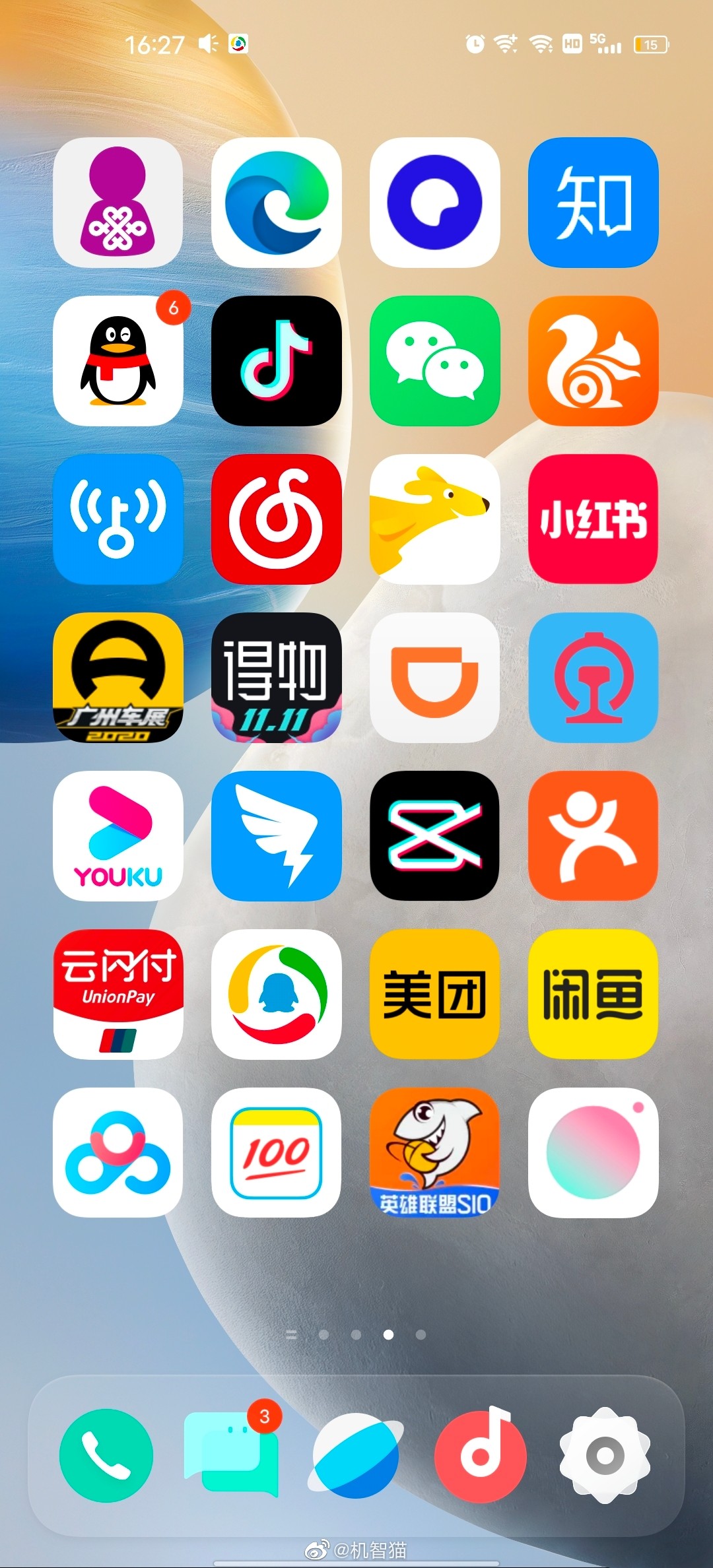The height and width of the screenshot is (1568, 713).
Task: Launch the Douyin (TikTok) app
Action: click(x=276, y=361)
